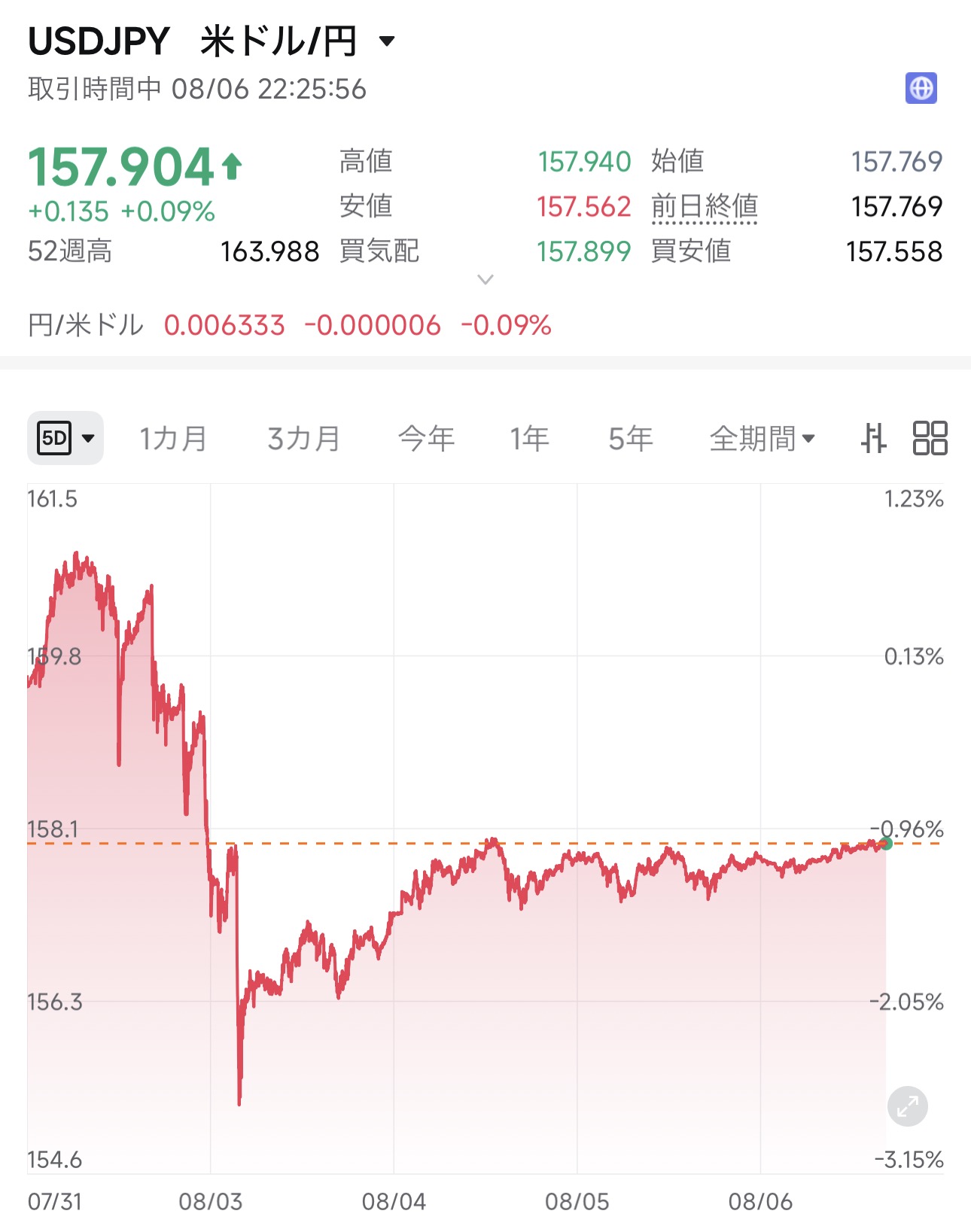The image size is (971, 1232).
Task: Open the USDJPY currency pair dropdown
Action: [387, 41]
